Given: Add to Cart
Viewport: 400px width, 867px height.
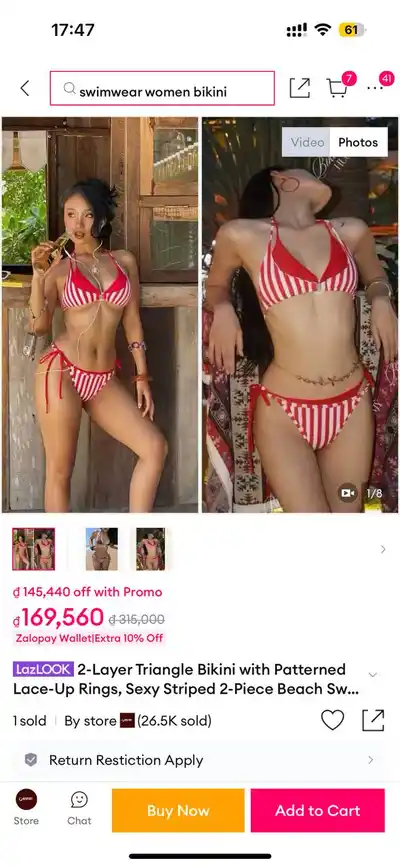Looking at the screenshot, I should coord(318,811).
